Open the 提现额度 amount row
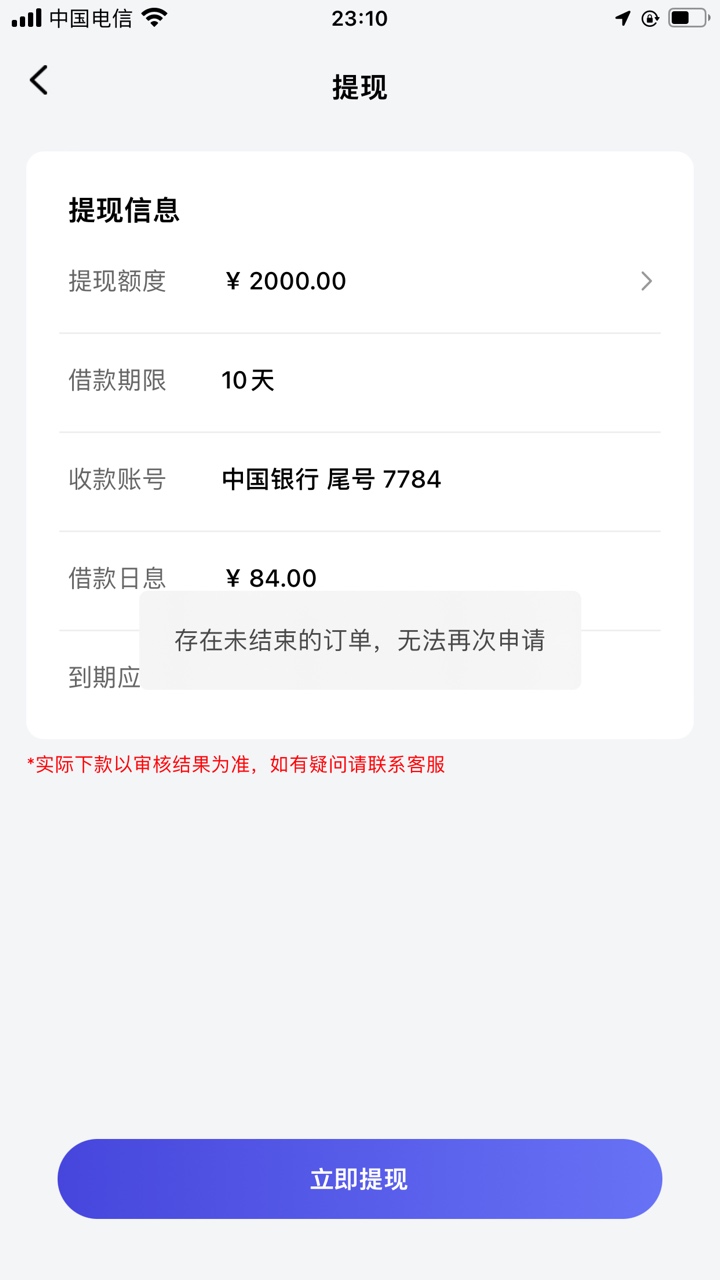Screen dimensions: 720x1280 pos(360,281)
